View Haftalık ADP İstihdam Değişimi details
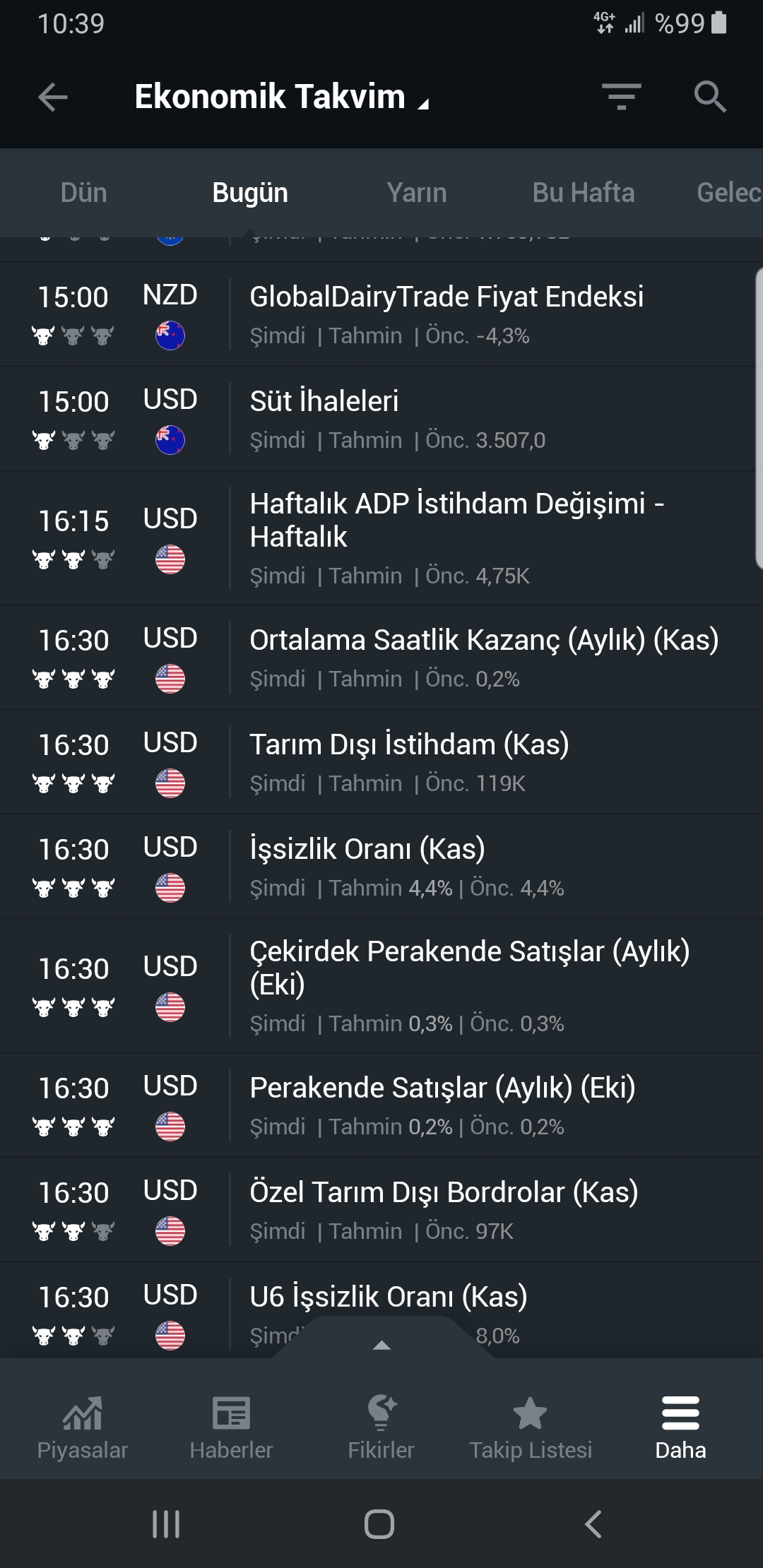763x1568 pixels. [456, 521]
